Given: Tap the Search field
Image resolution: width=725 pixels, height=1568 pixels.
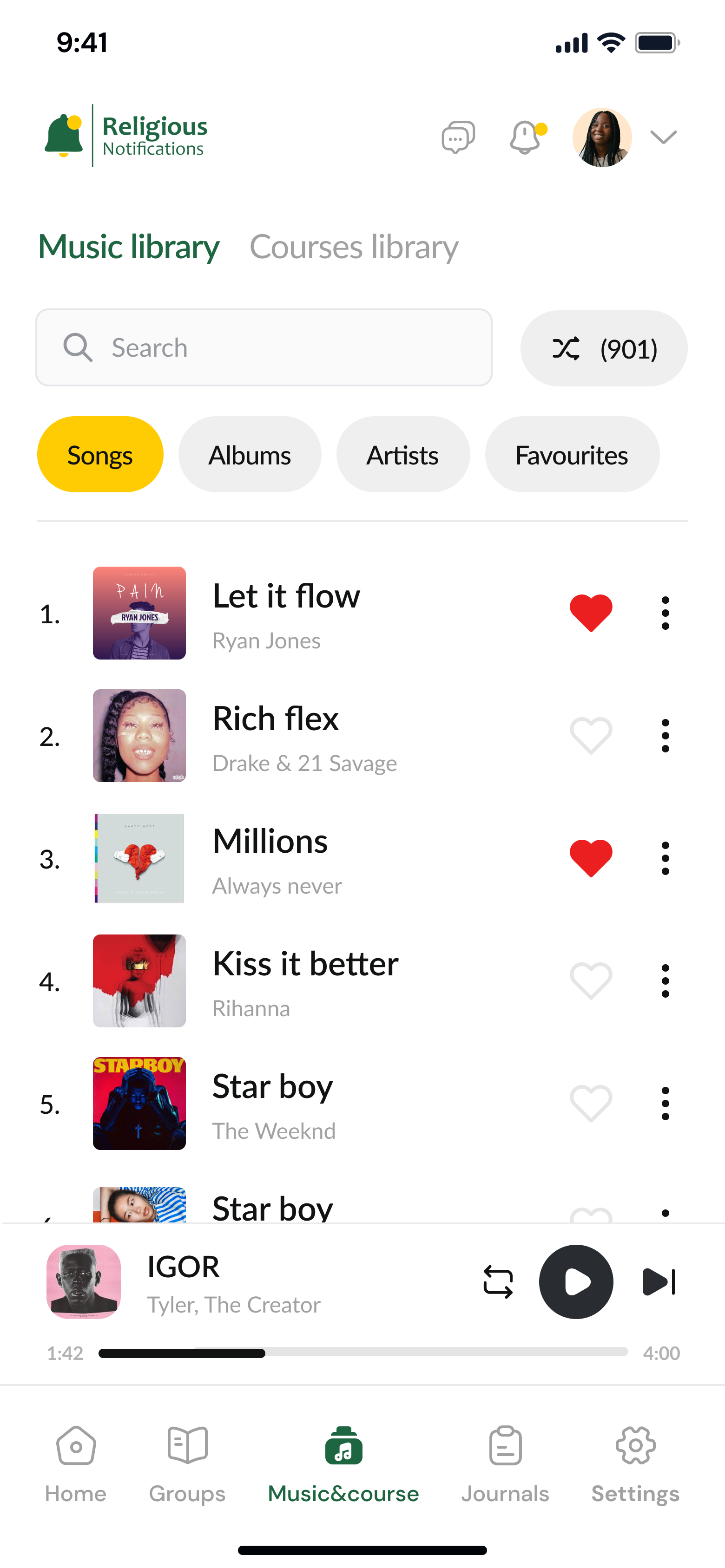Looking at the screenshot, I should [264, 347].
